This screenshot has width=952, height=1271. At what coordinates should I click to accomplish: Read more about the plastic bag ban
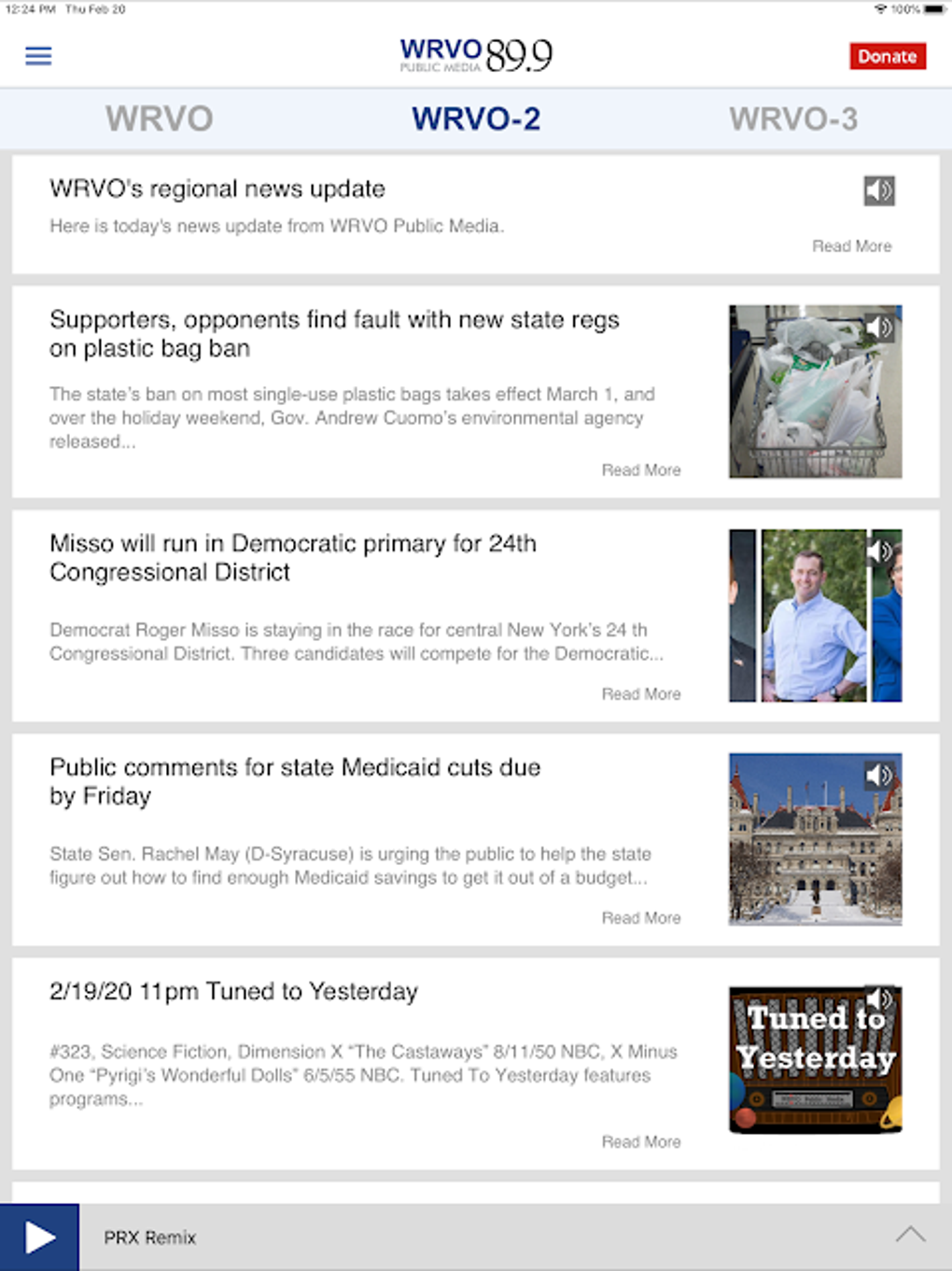coord(641,470)
